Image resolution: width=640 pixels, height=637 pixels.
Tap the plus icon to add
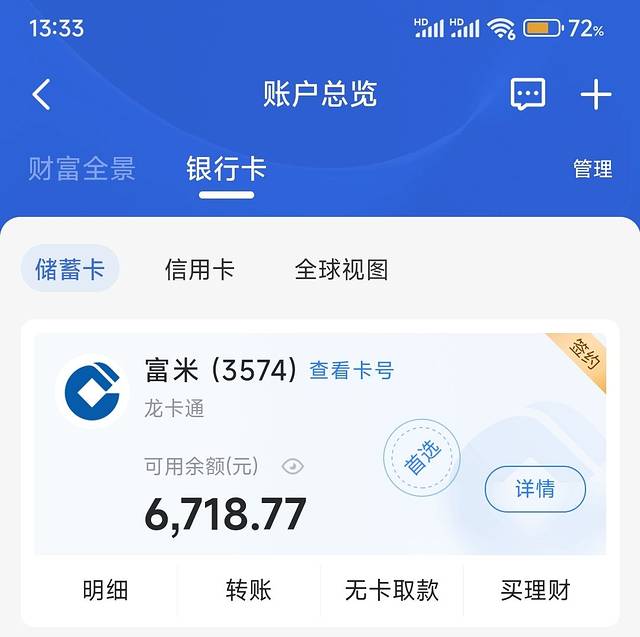(x=596, y=95)
